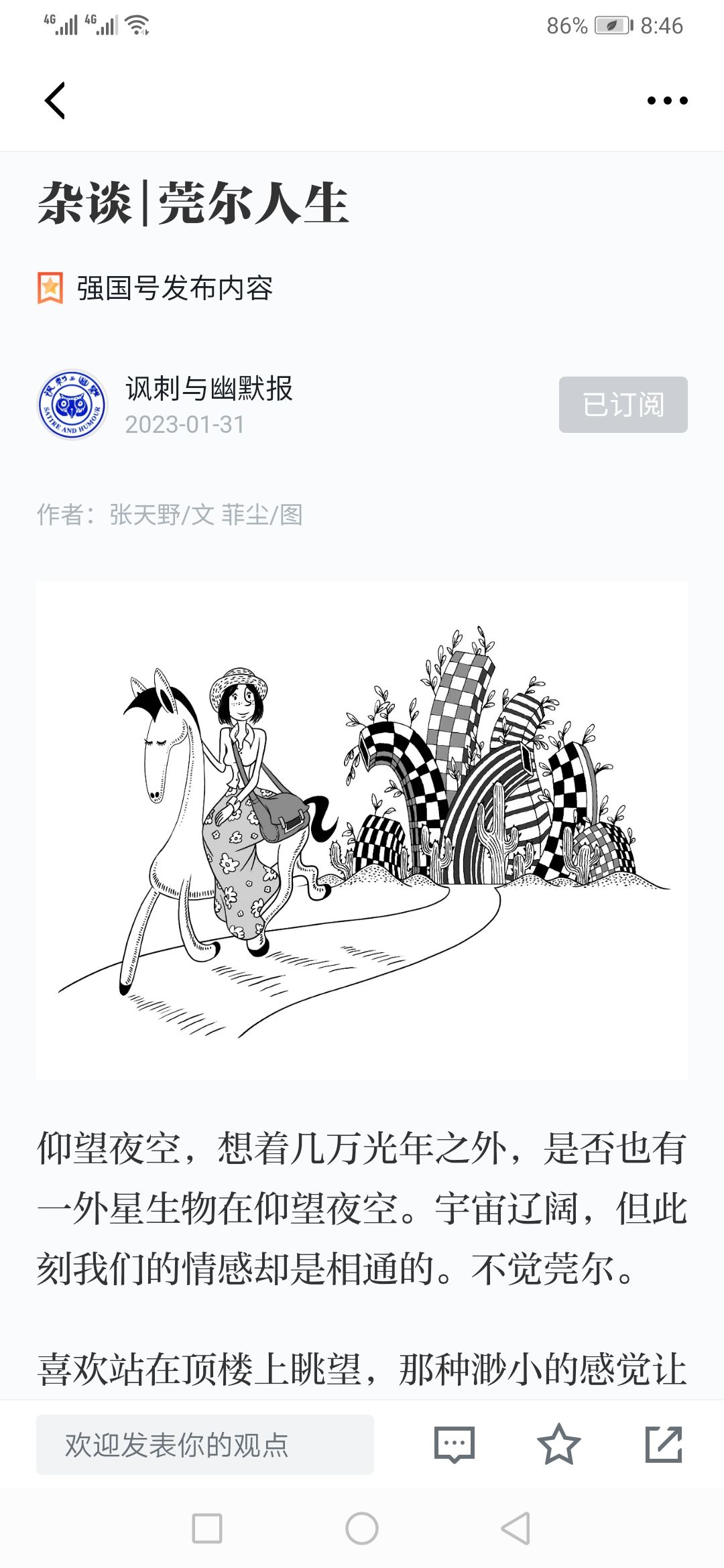Open the 讽刺与幽默报 publisher profile

(x=208, y=389)
